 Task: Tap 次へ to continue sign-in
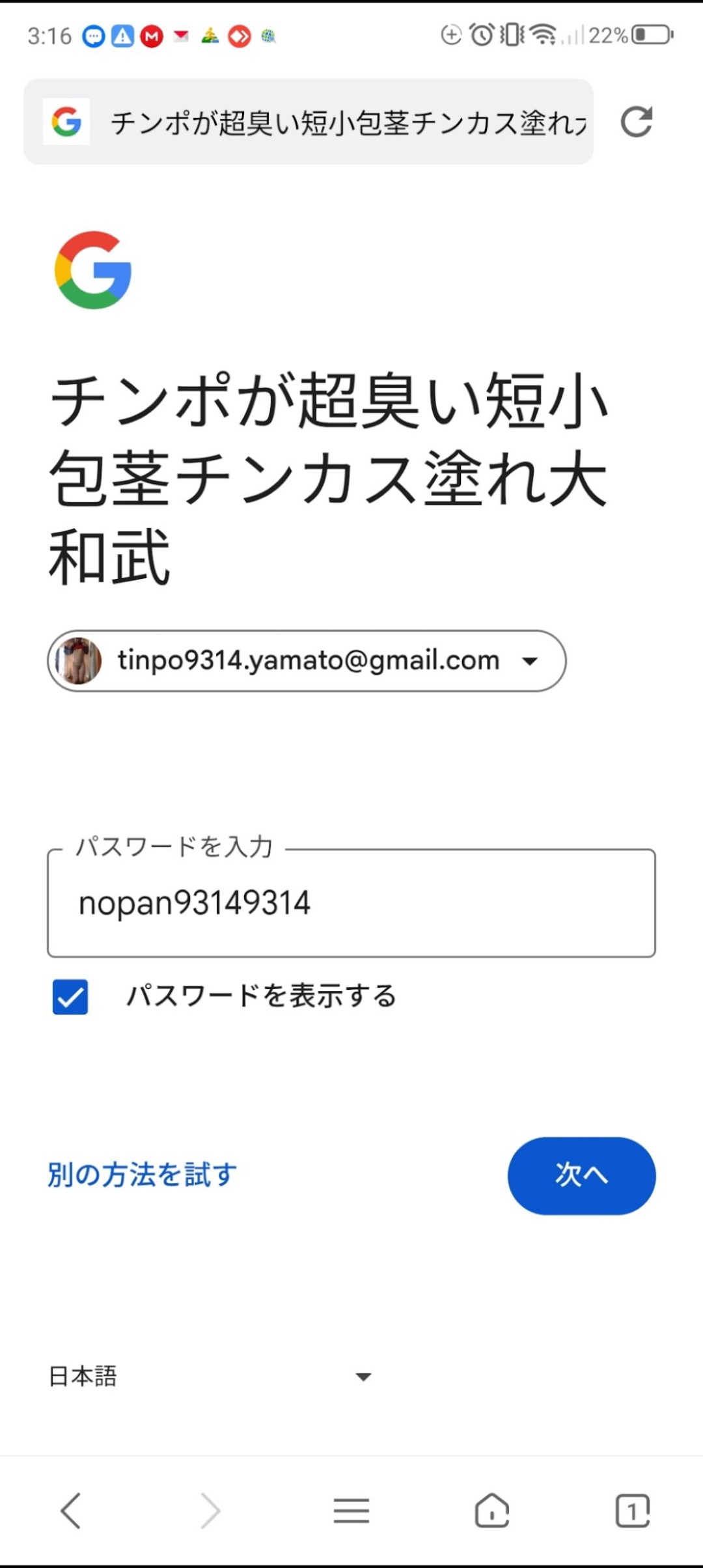(x=581, y=1175)
